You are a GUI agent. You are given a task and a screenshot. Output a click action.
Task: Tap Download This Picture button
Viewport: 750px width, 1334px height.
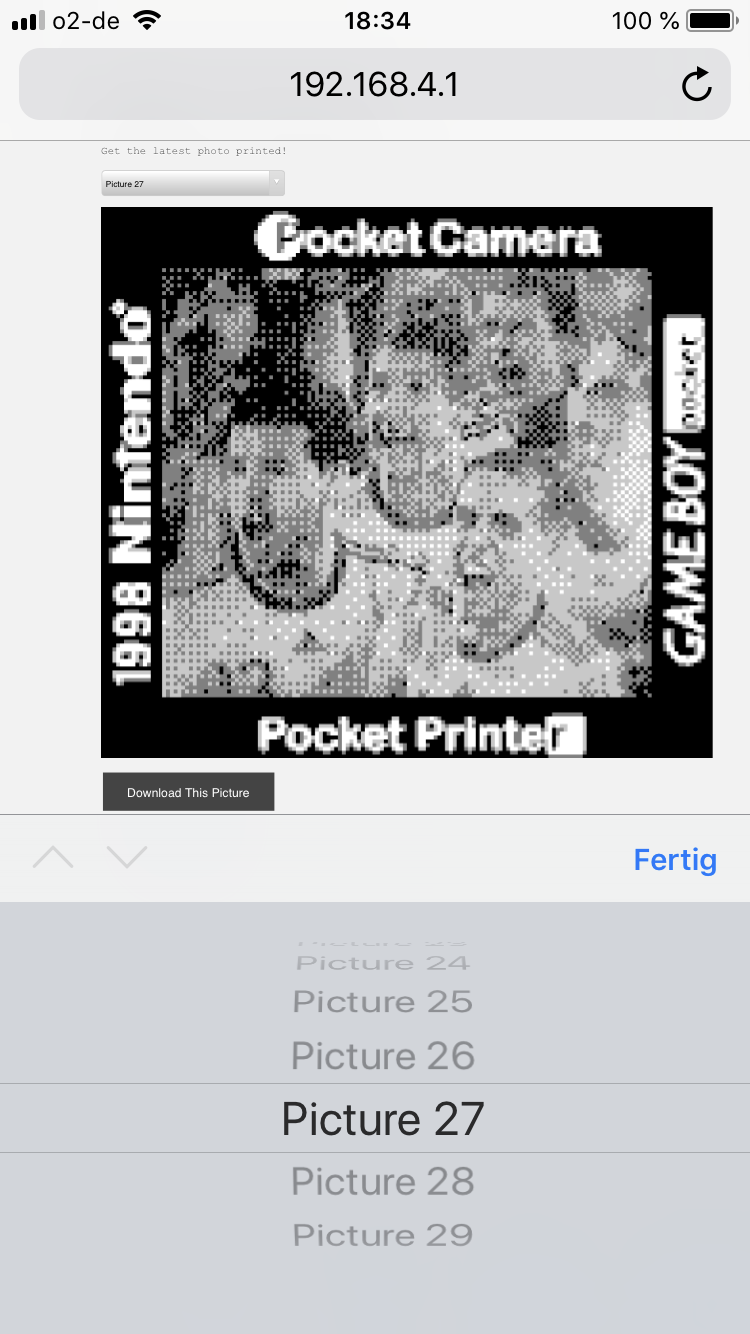pos(188,792)
